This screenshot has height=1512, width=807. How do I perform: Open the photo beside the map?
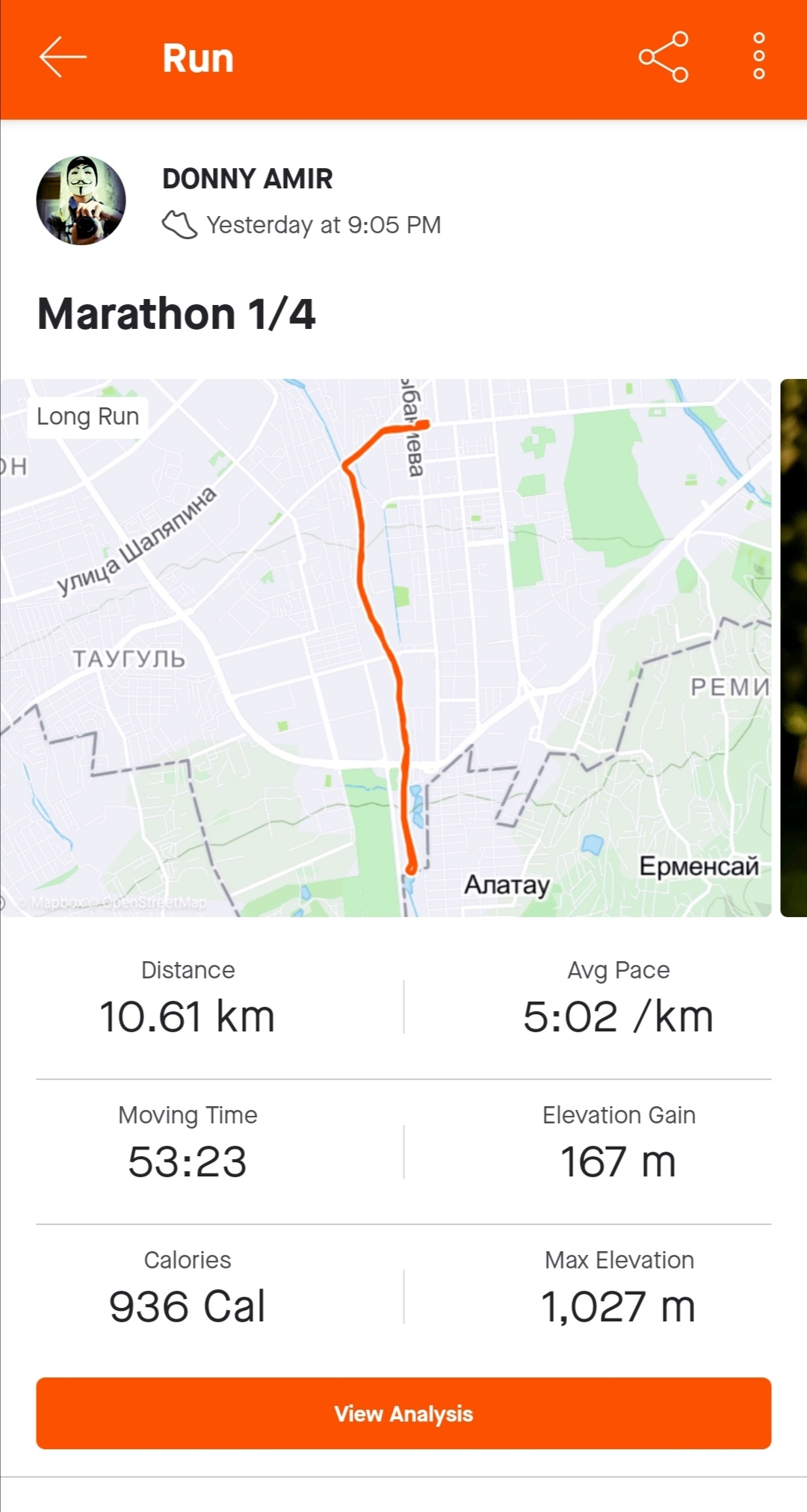(x=794, y=647)
